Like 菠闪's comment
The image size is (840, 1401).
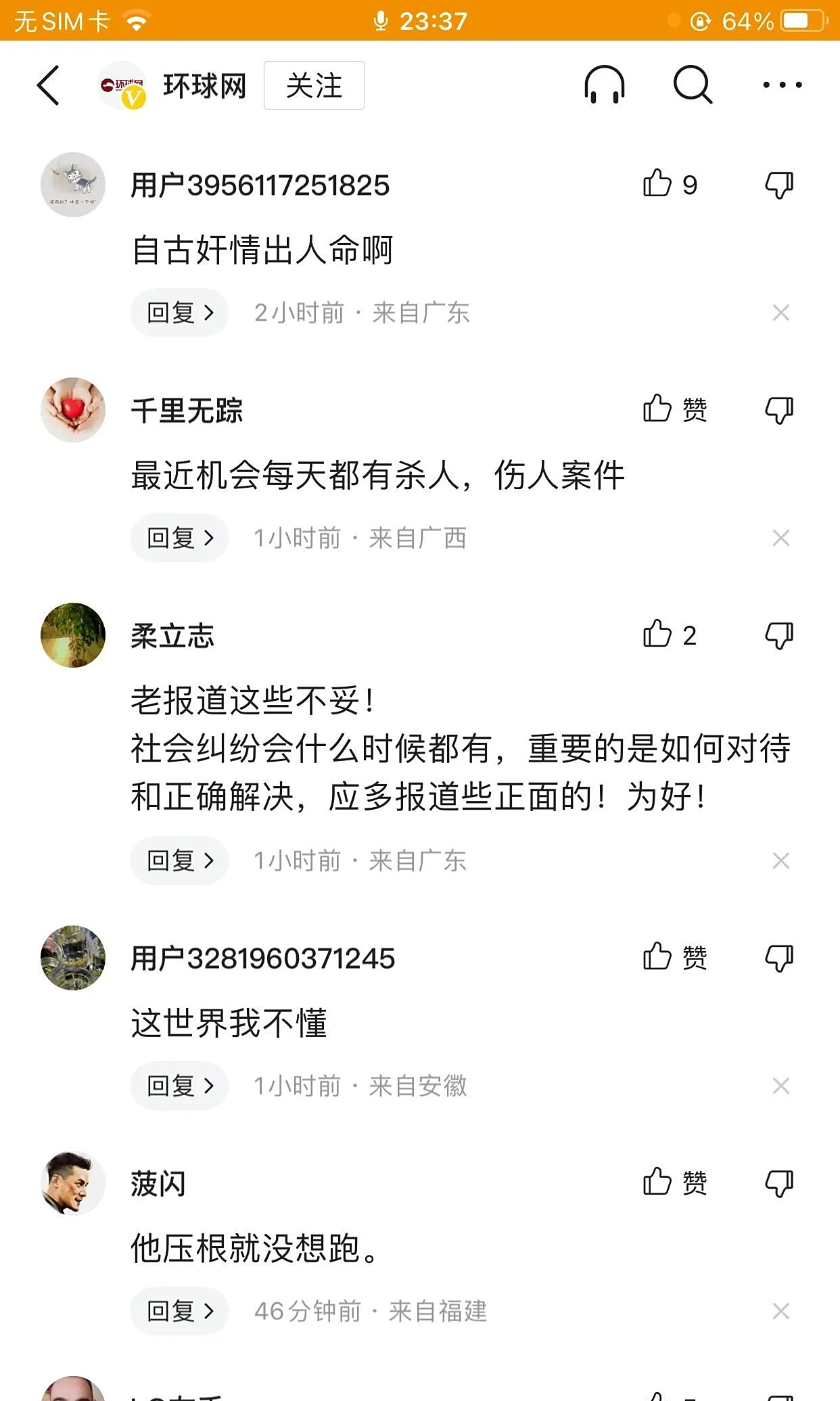657,1182
